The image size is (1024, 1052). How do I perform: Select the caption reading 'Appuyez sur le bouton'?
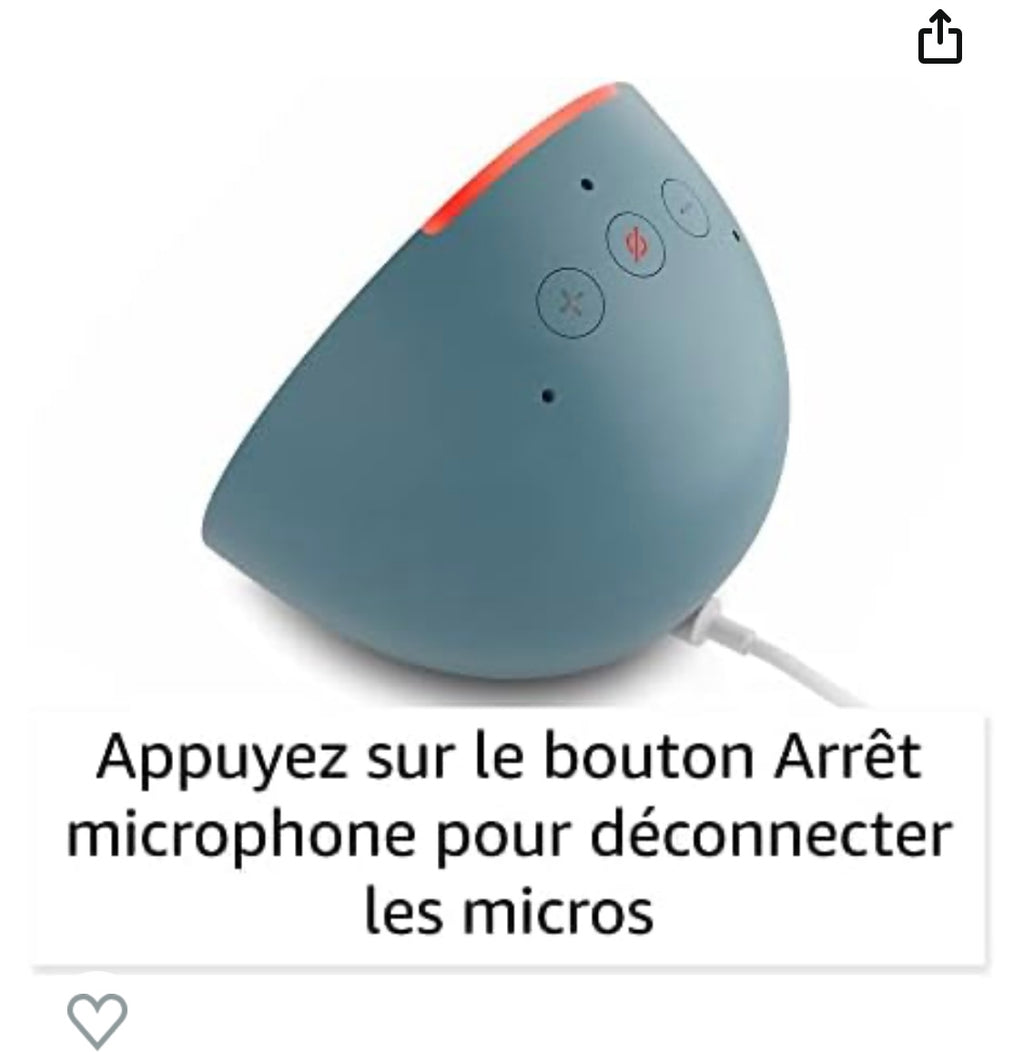[x=400, y=760]
